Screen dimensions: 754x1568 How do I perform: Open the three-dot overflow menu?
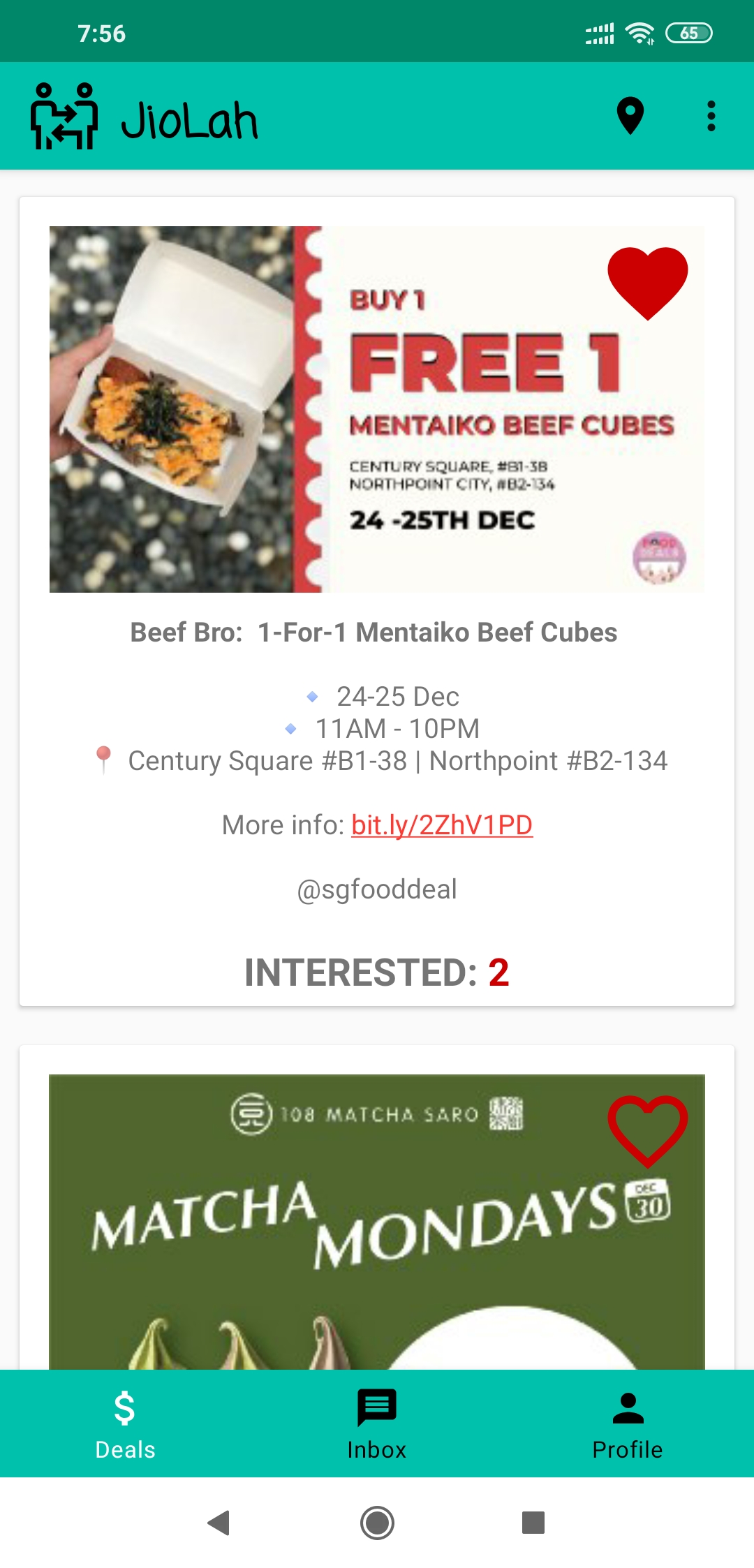coord(711,116)
